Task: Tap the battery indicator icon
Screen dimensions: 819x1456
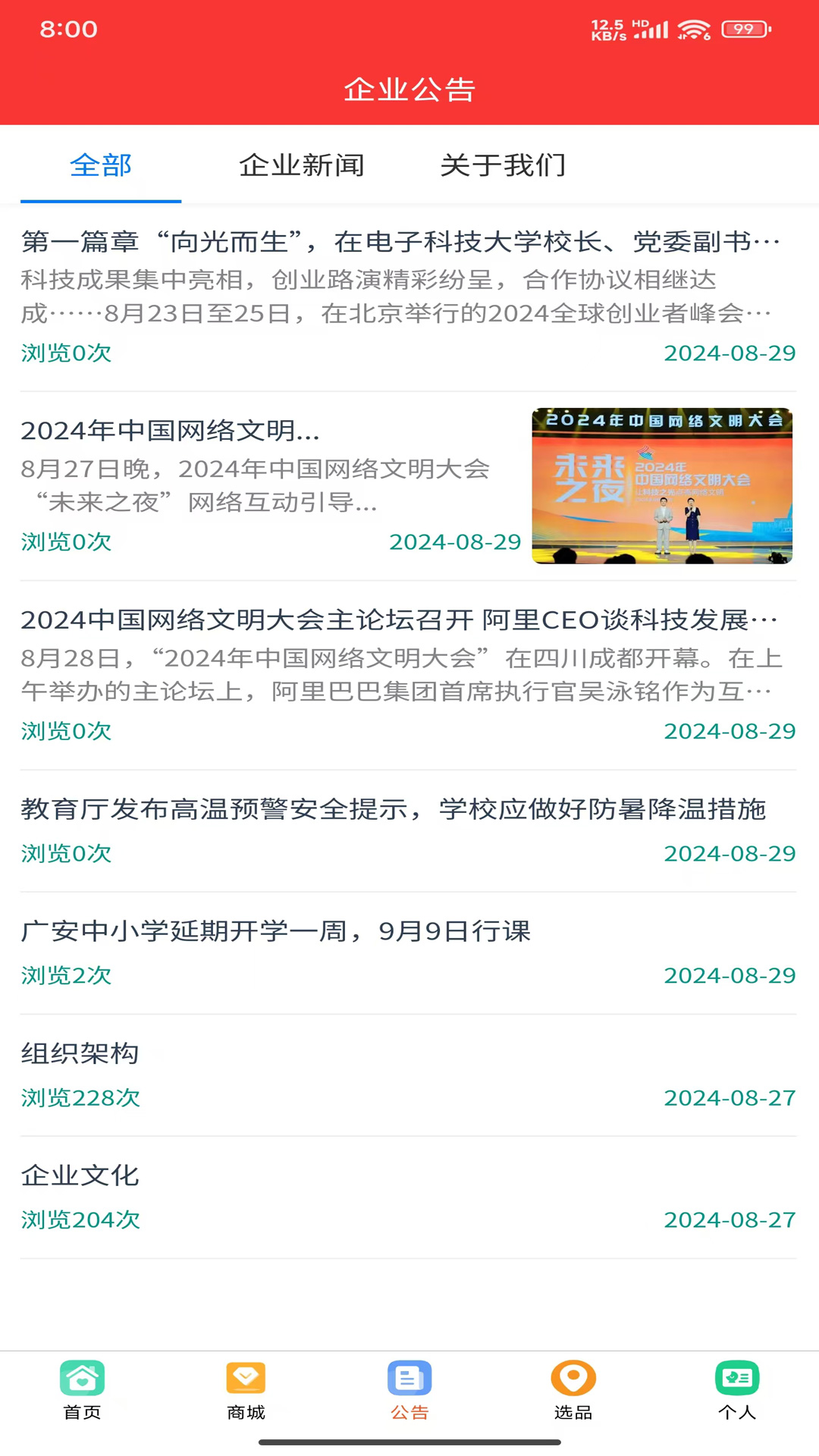Action: point(744,29)
